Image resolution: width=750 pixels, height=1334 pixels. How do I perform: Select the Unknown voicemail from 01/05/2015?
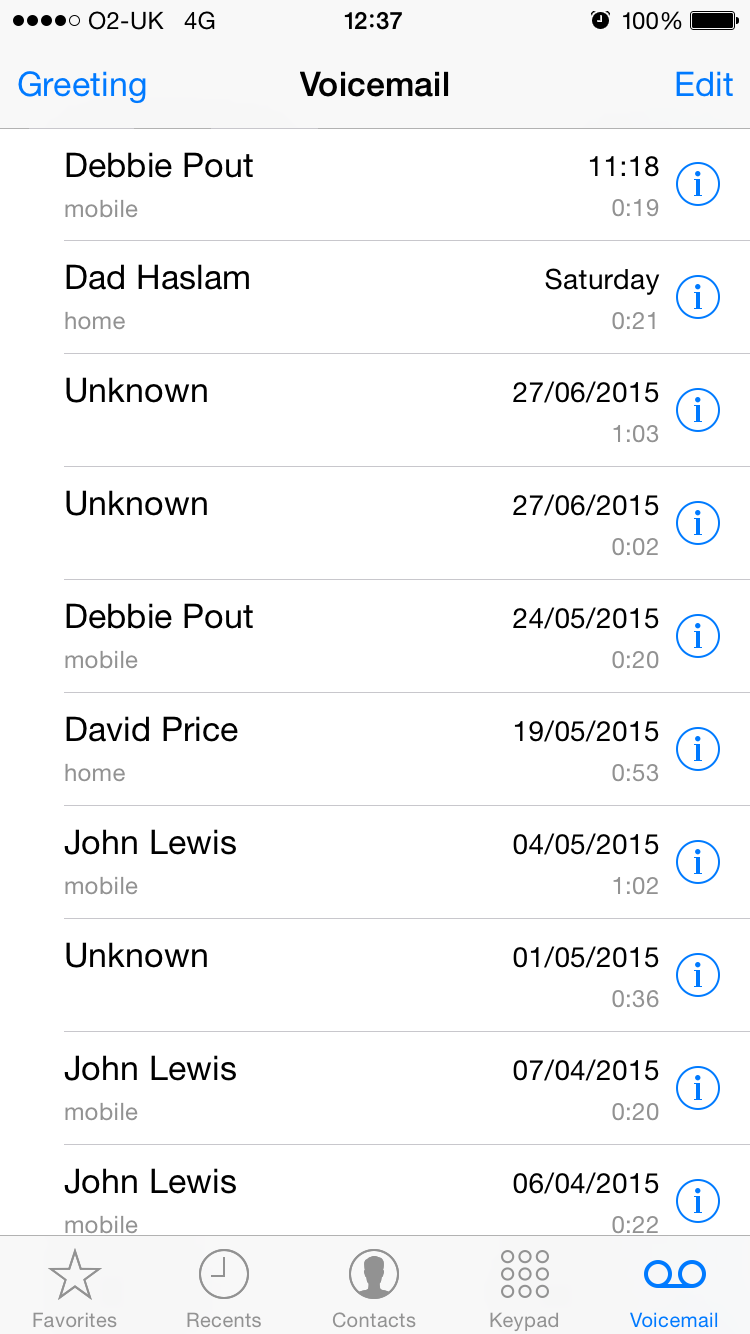pyautogui.click(x=375, y=975)
